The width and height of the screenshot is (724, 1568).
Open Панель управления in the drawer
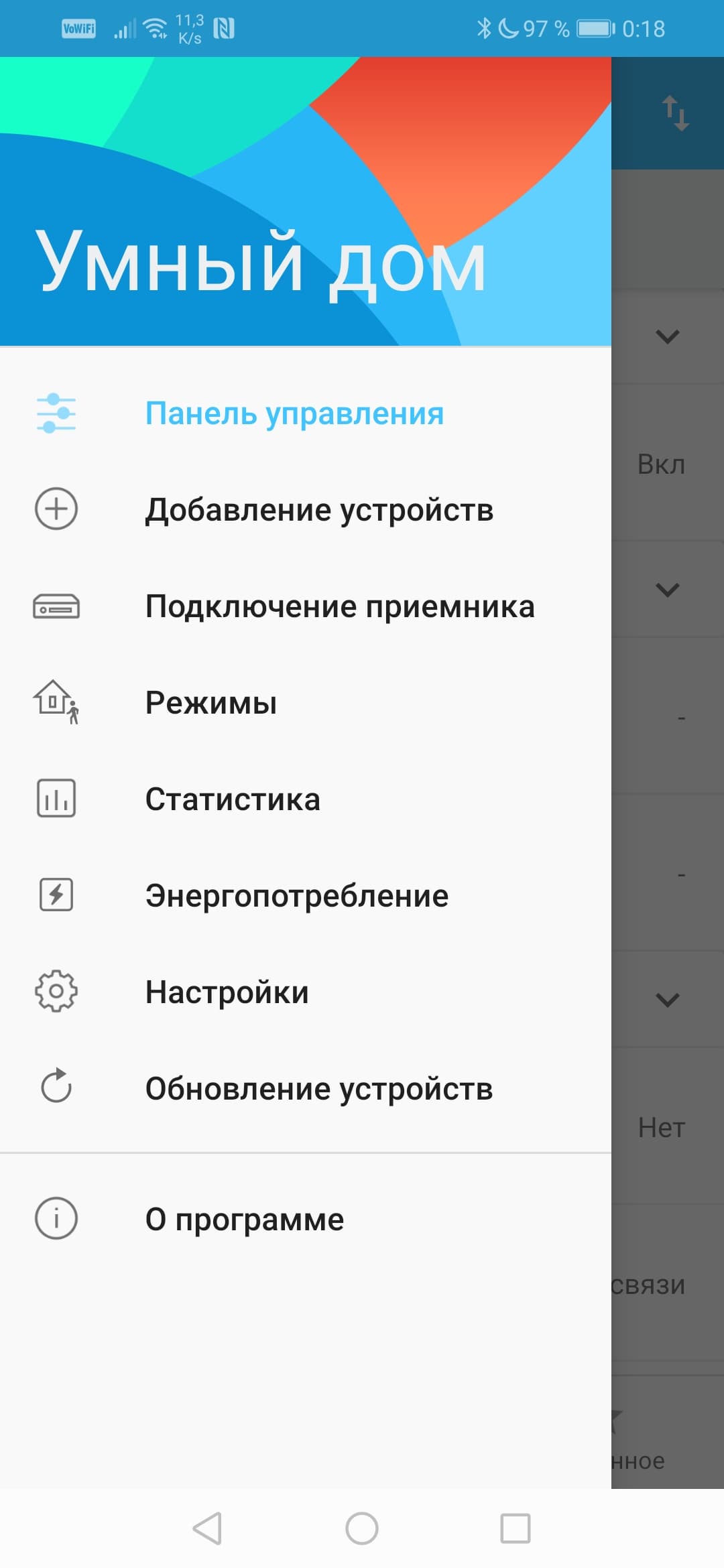click(294, 413)
